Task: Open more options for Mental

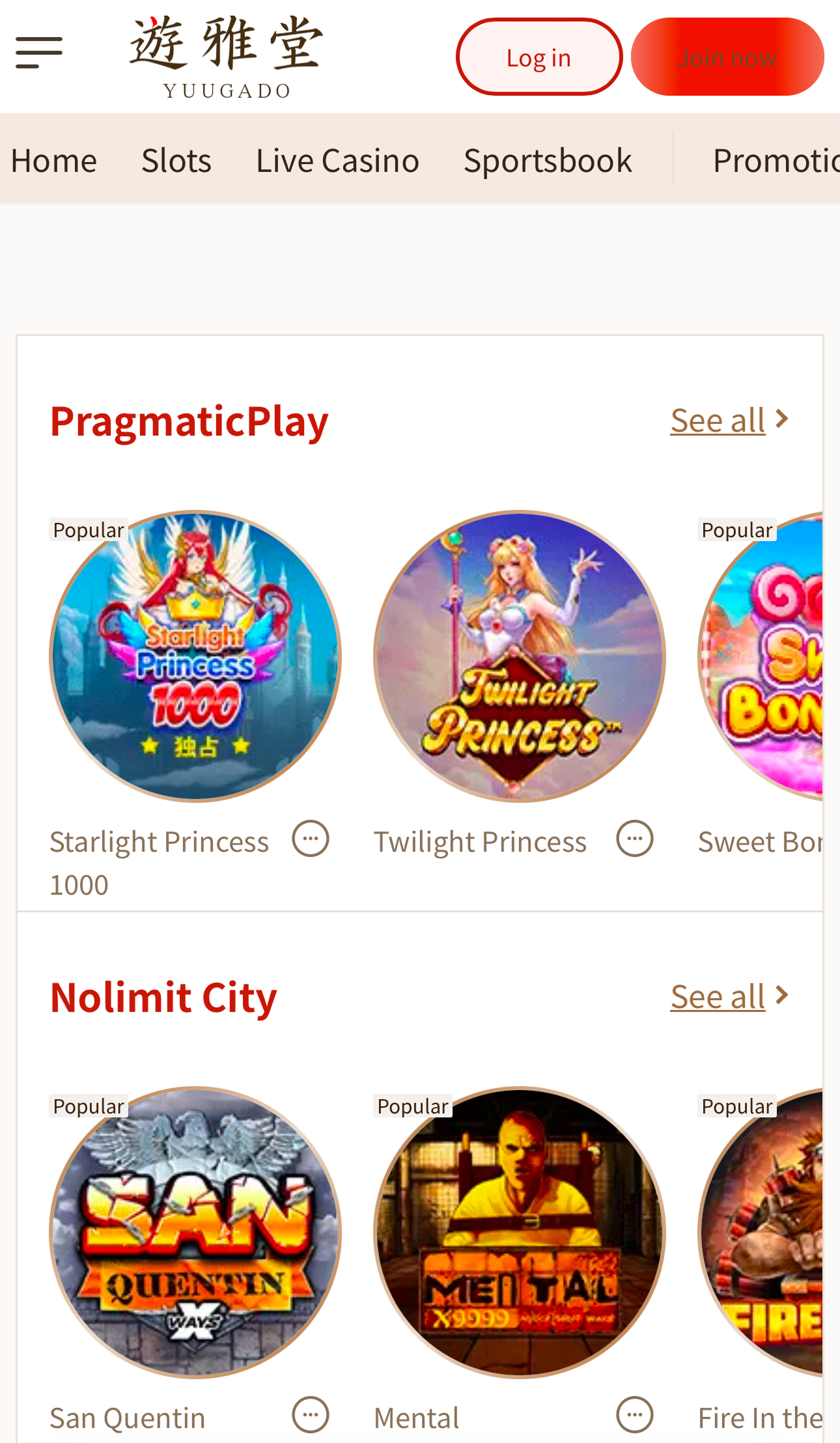Action: point(634,1415)
